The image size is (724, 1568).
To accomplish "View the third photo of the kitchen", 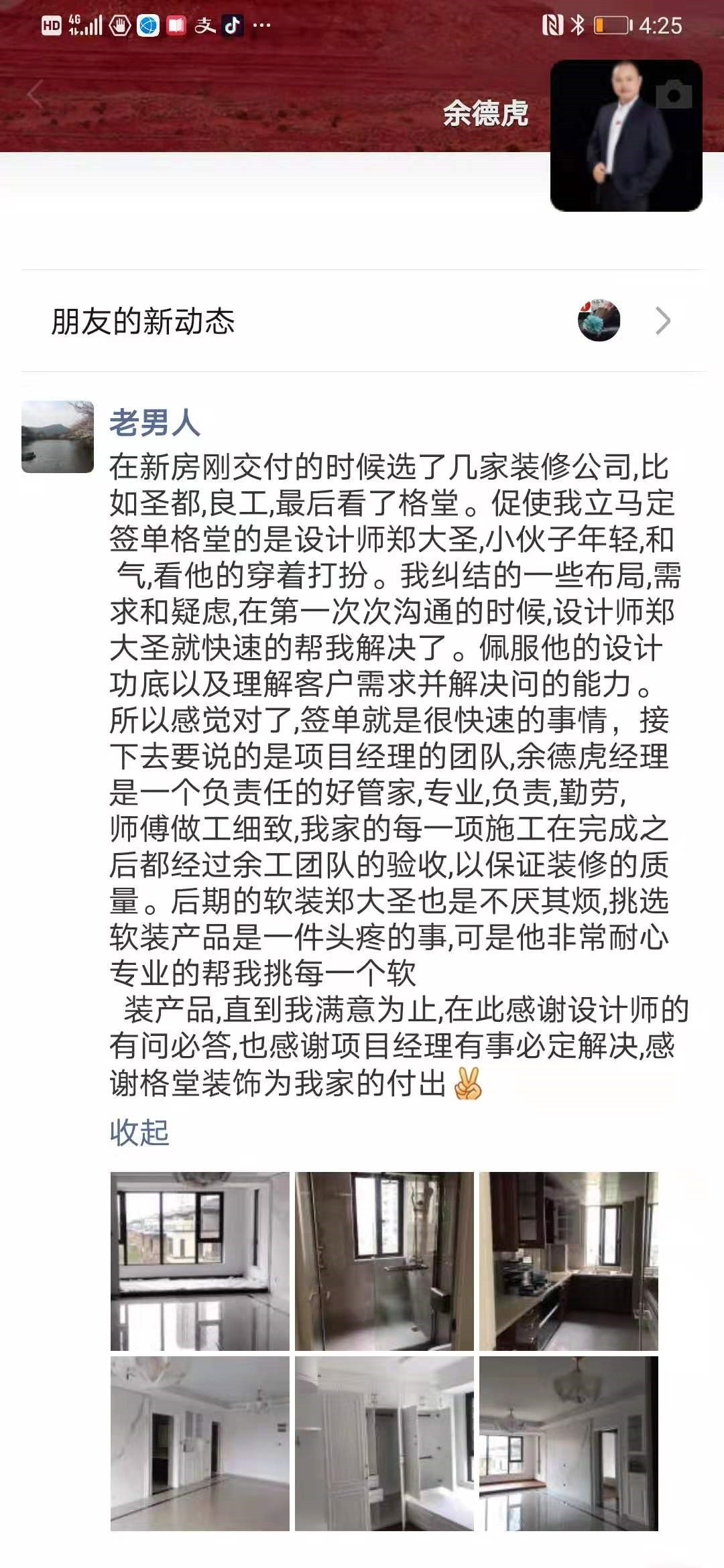I will [x=568, y=1261].
